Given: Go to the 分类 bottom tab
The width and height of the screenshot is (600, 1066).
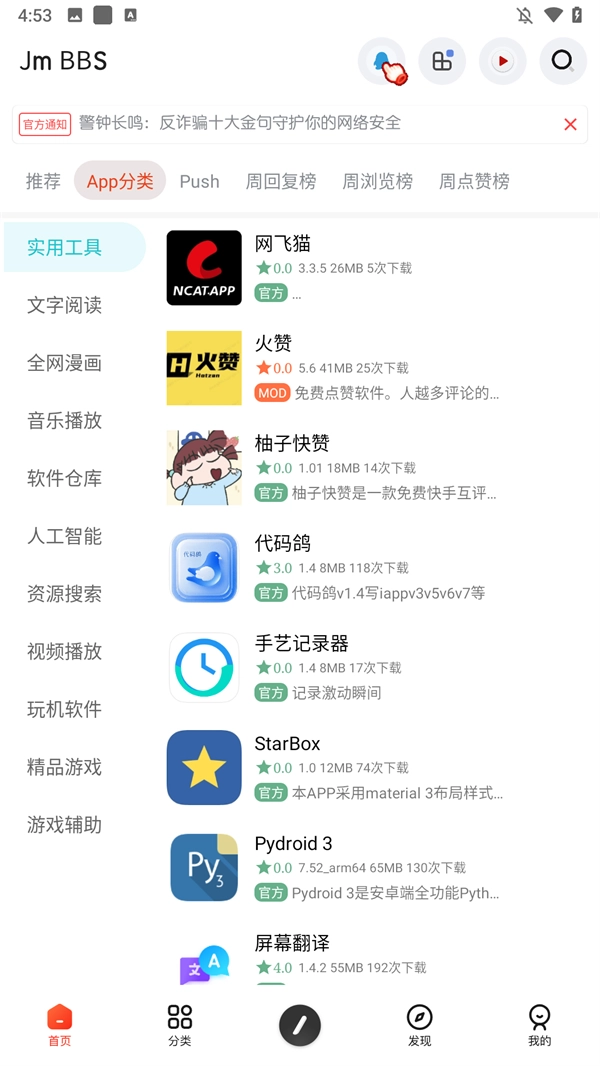Looking at the screenshot, I should click(180, 1025).
